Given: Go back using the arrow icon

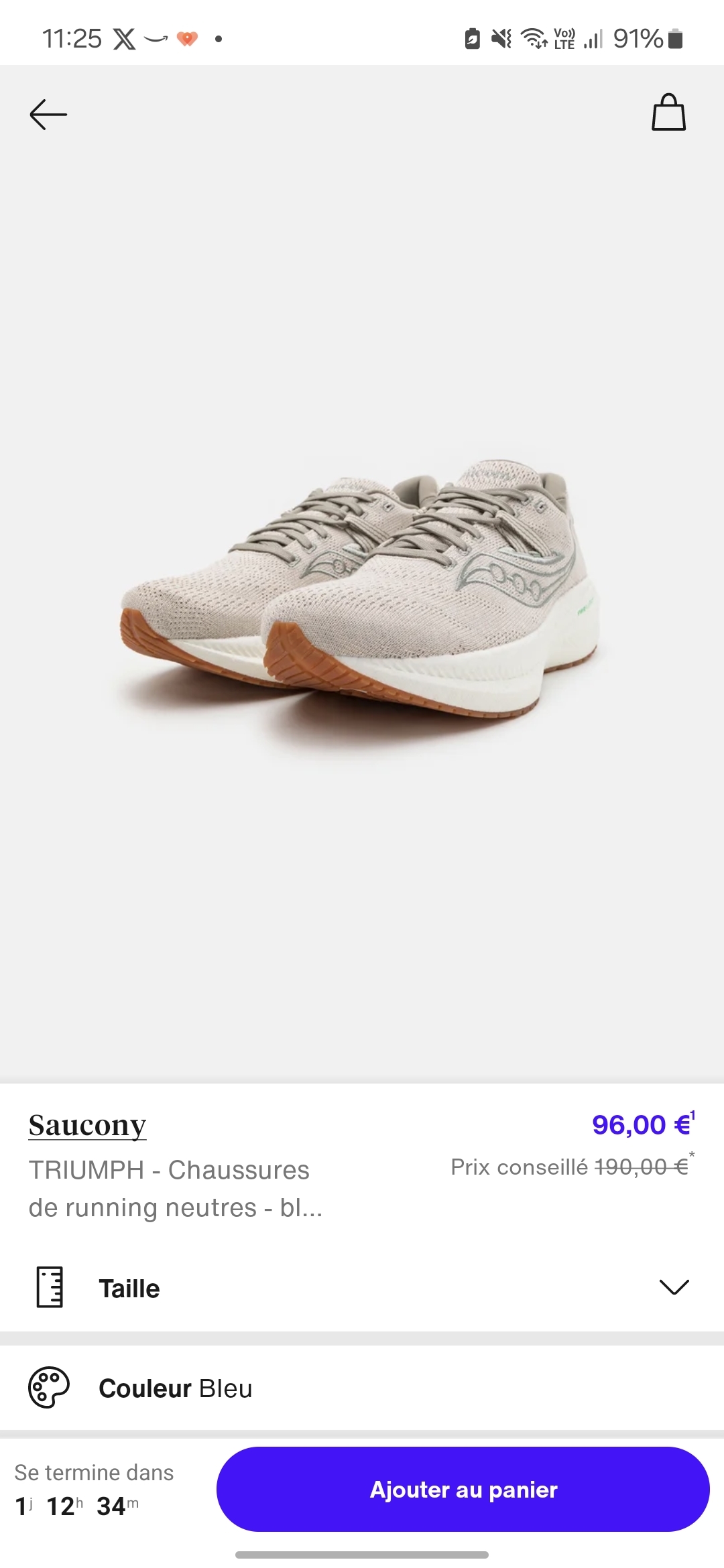Looking at the screenshot, I should point(48,115).
